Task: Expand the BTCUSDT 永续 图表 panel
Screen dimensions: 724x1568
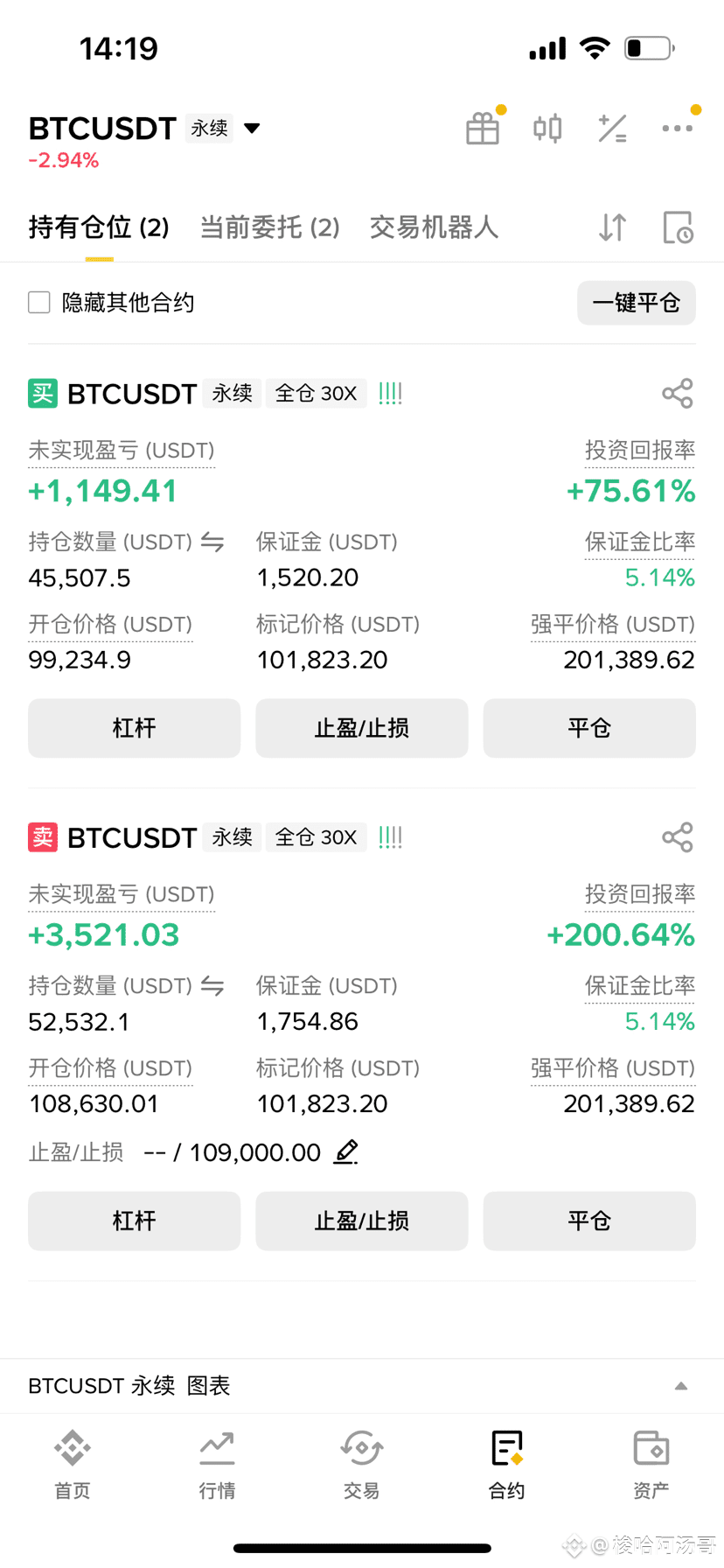Action: pos(680,1386)
